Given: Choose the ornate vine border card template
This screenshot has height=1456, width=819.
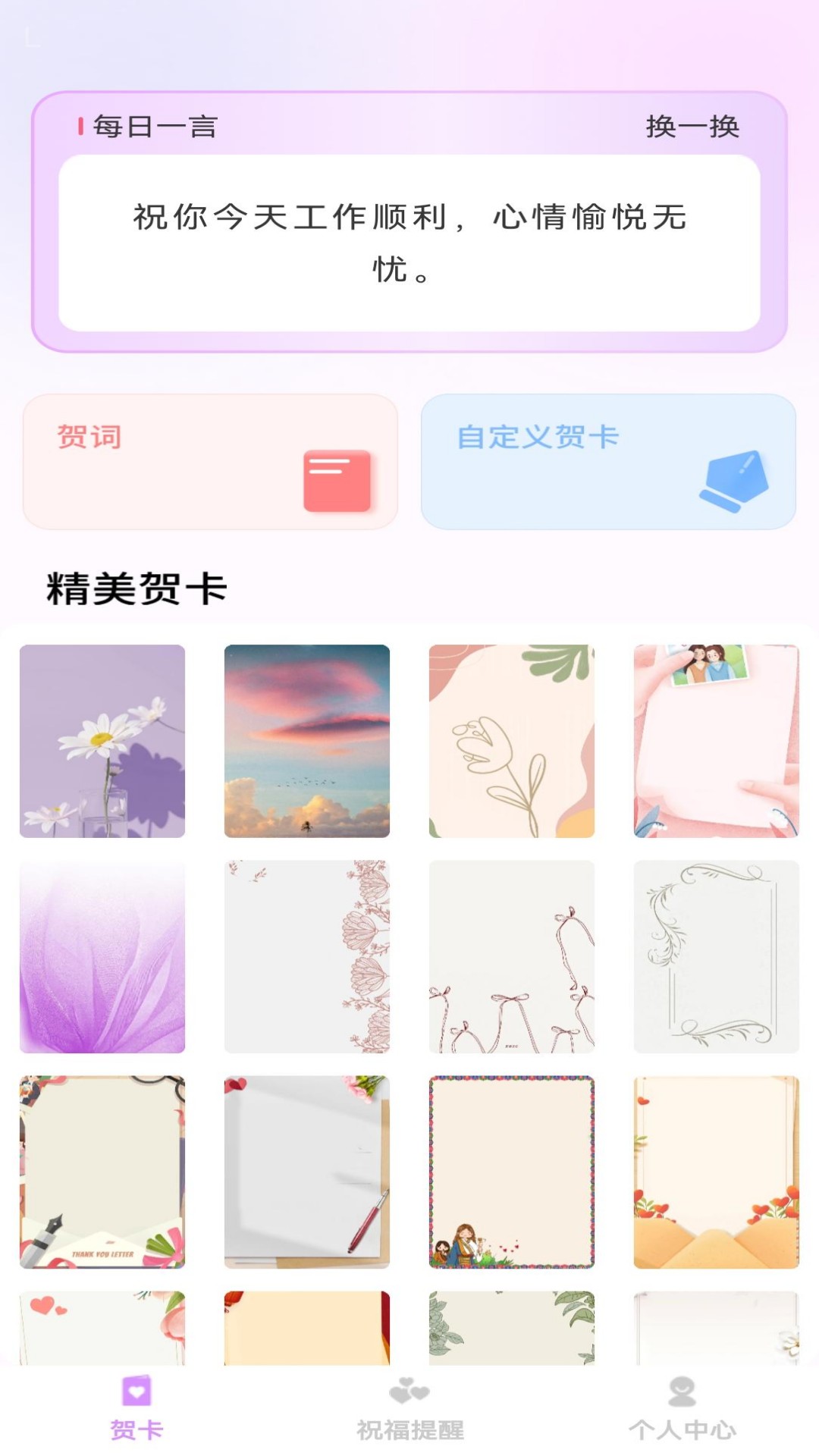Looking at the screenshot, I should click(x=717, y=956).
